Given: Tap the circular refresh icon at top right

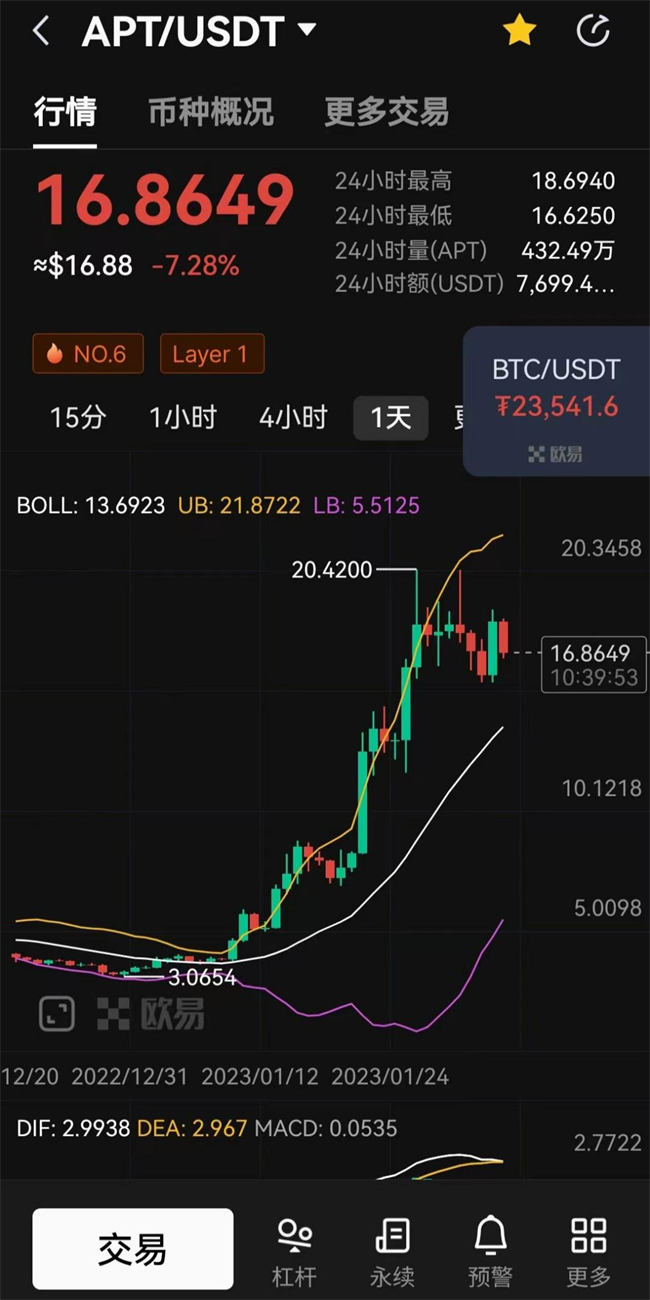Looking at the screenshot, I should click(594, 31).
